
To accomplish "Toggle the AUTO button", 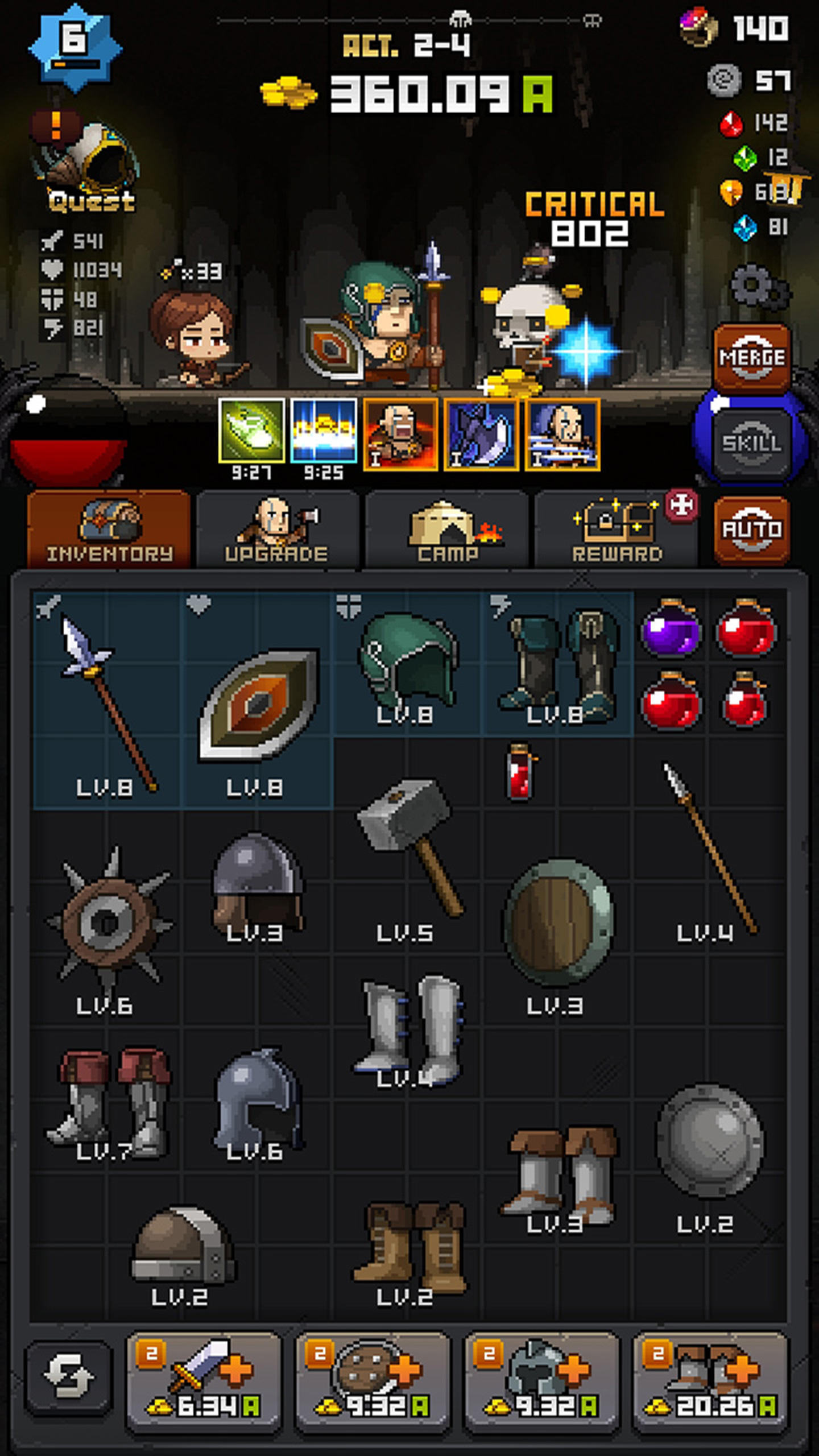I will point(752,530).
